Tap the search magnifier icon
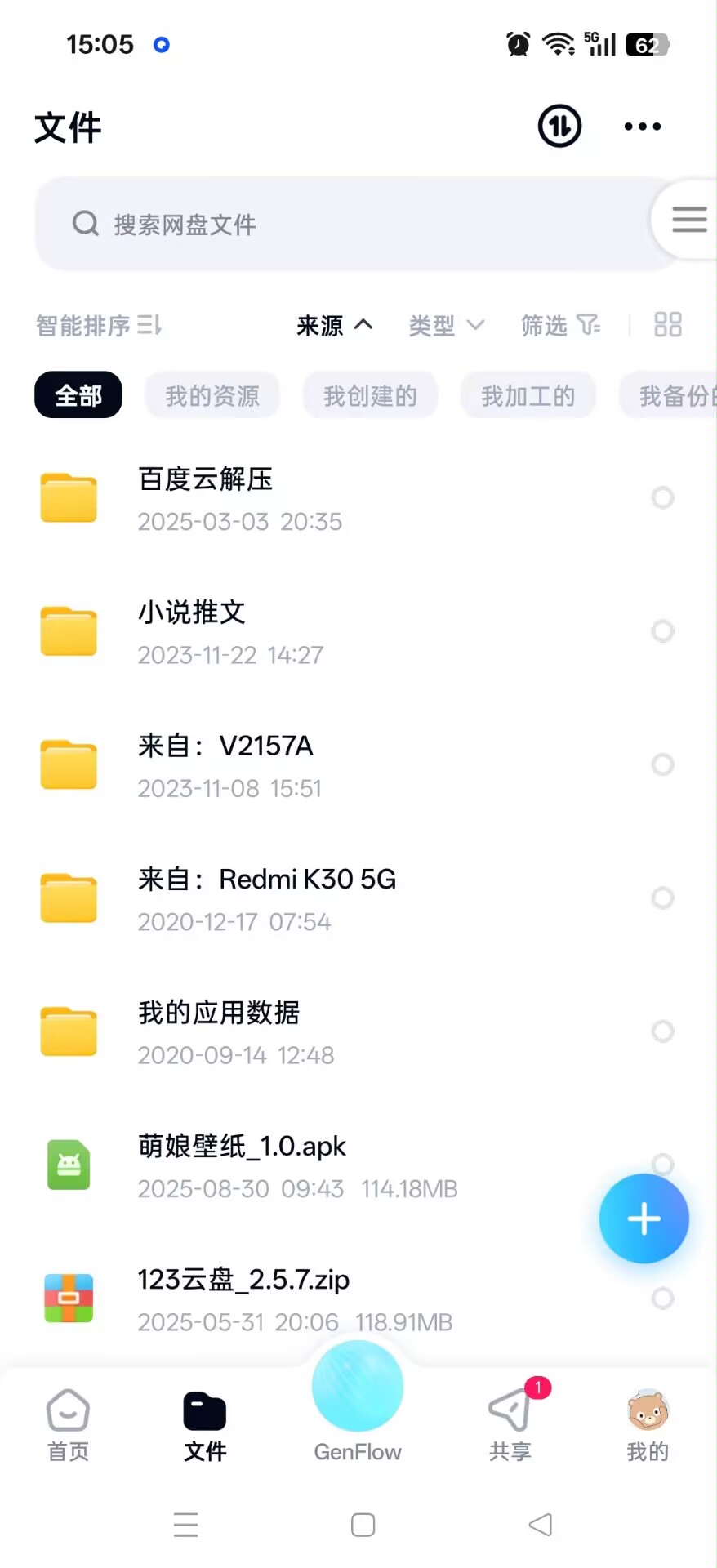This screenshot has width=717, height=1568. [x=85, y=223]
